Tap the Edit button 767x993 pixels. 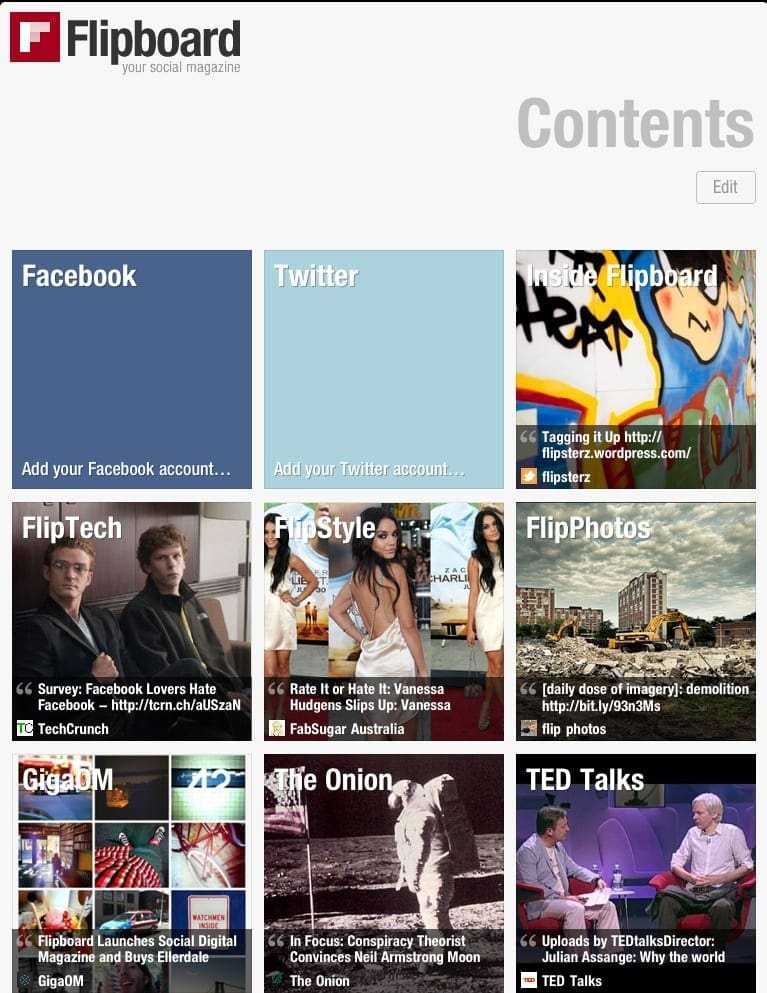pos(725,187)
